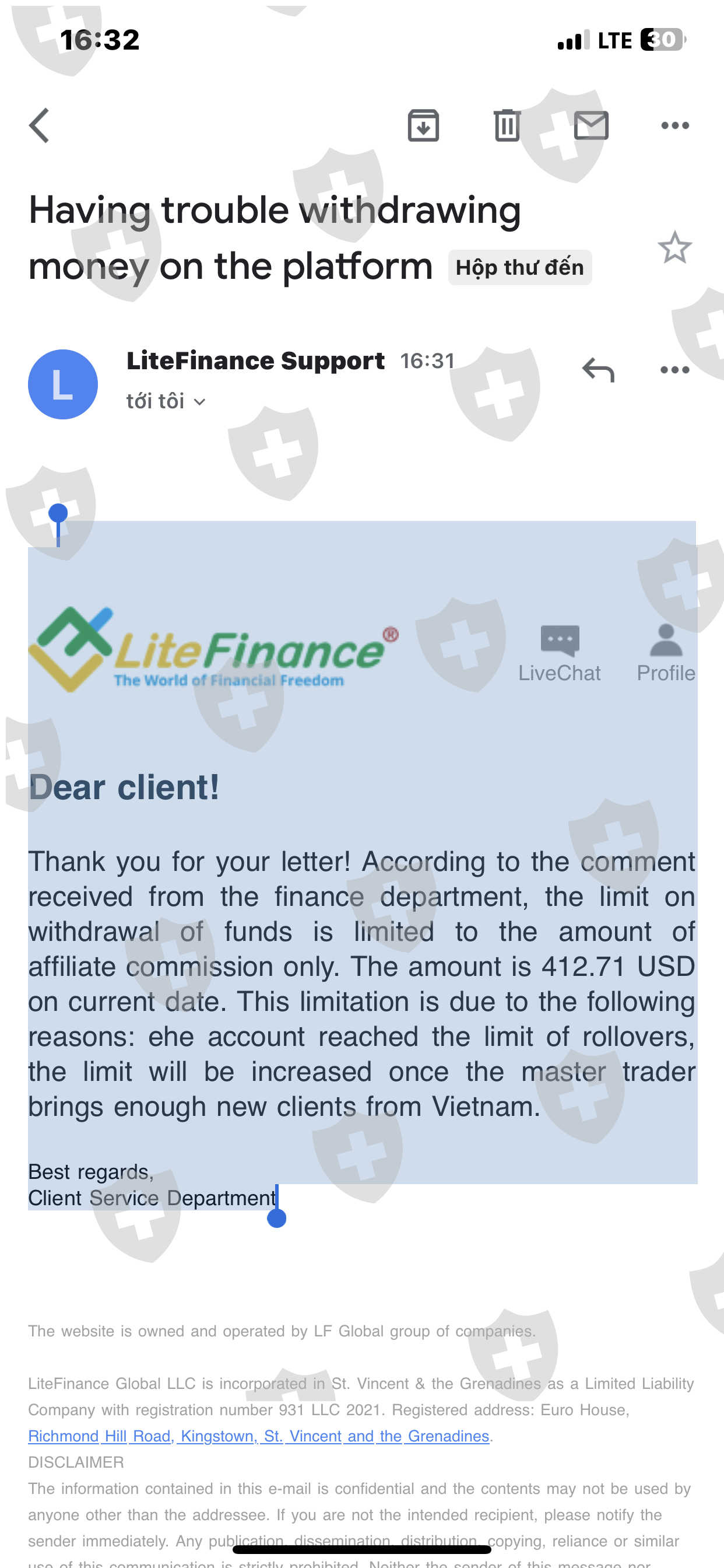Star this conversation
Image resolution: width=724 pixels, height=1568 pixels.
pyautogui.click(x=674, y=248)
